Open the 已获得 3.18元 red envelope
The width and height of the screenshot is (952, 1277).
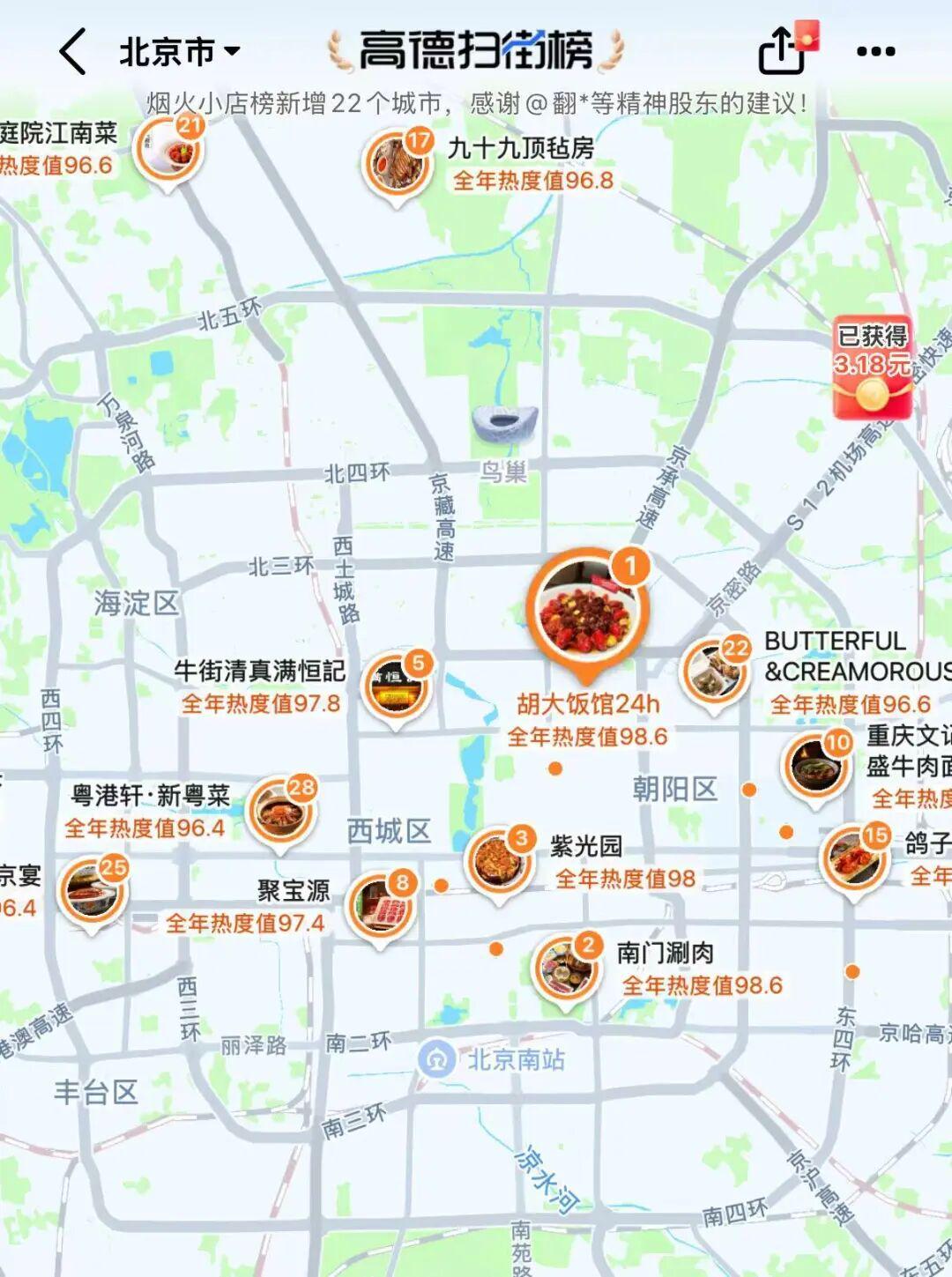tap(872, 368)
